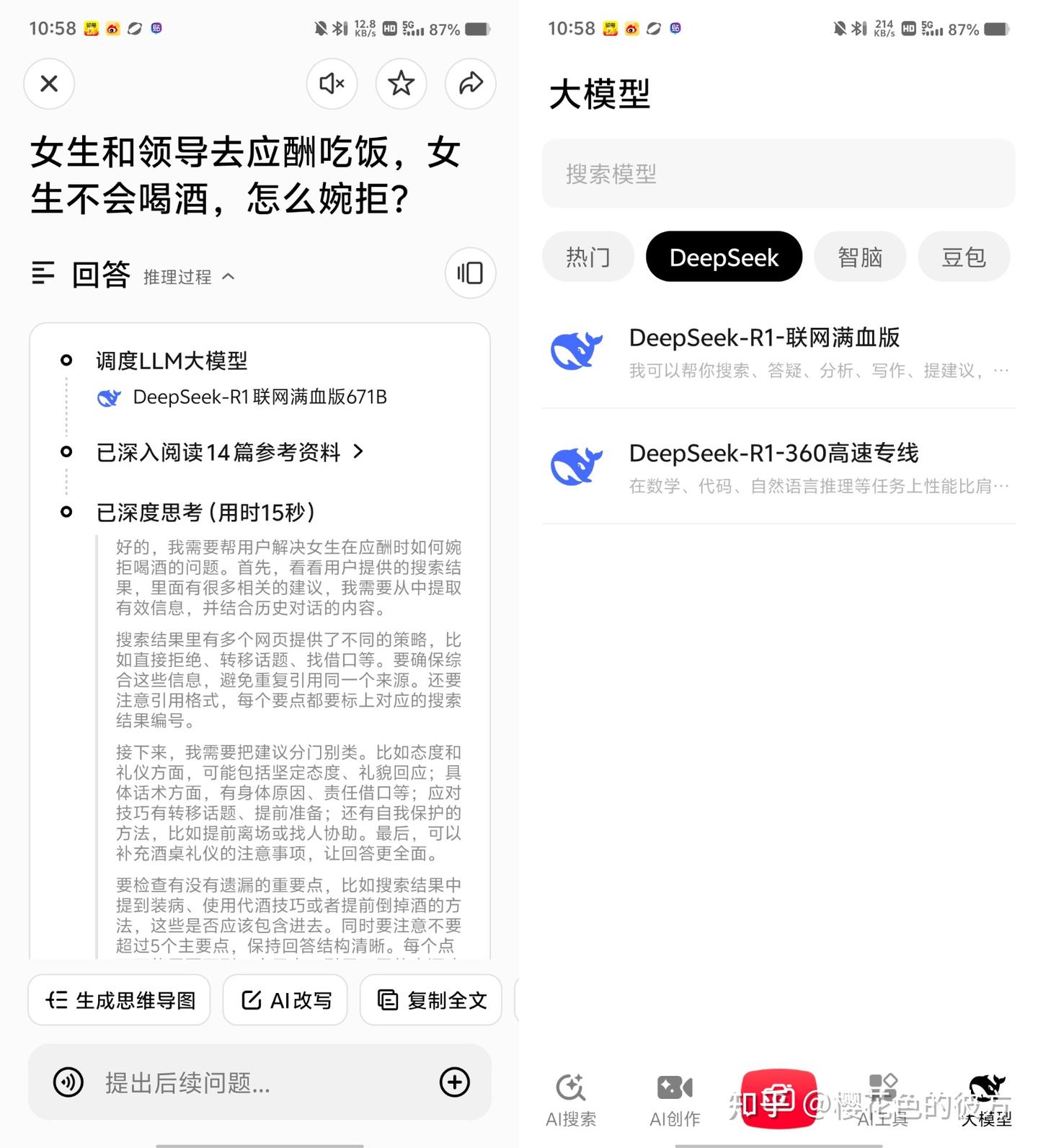
Task: Tap 复制全文 to copy the answer
Action: [x=430, y=1000]
